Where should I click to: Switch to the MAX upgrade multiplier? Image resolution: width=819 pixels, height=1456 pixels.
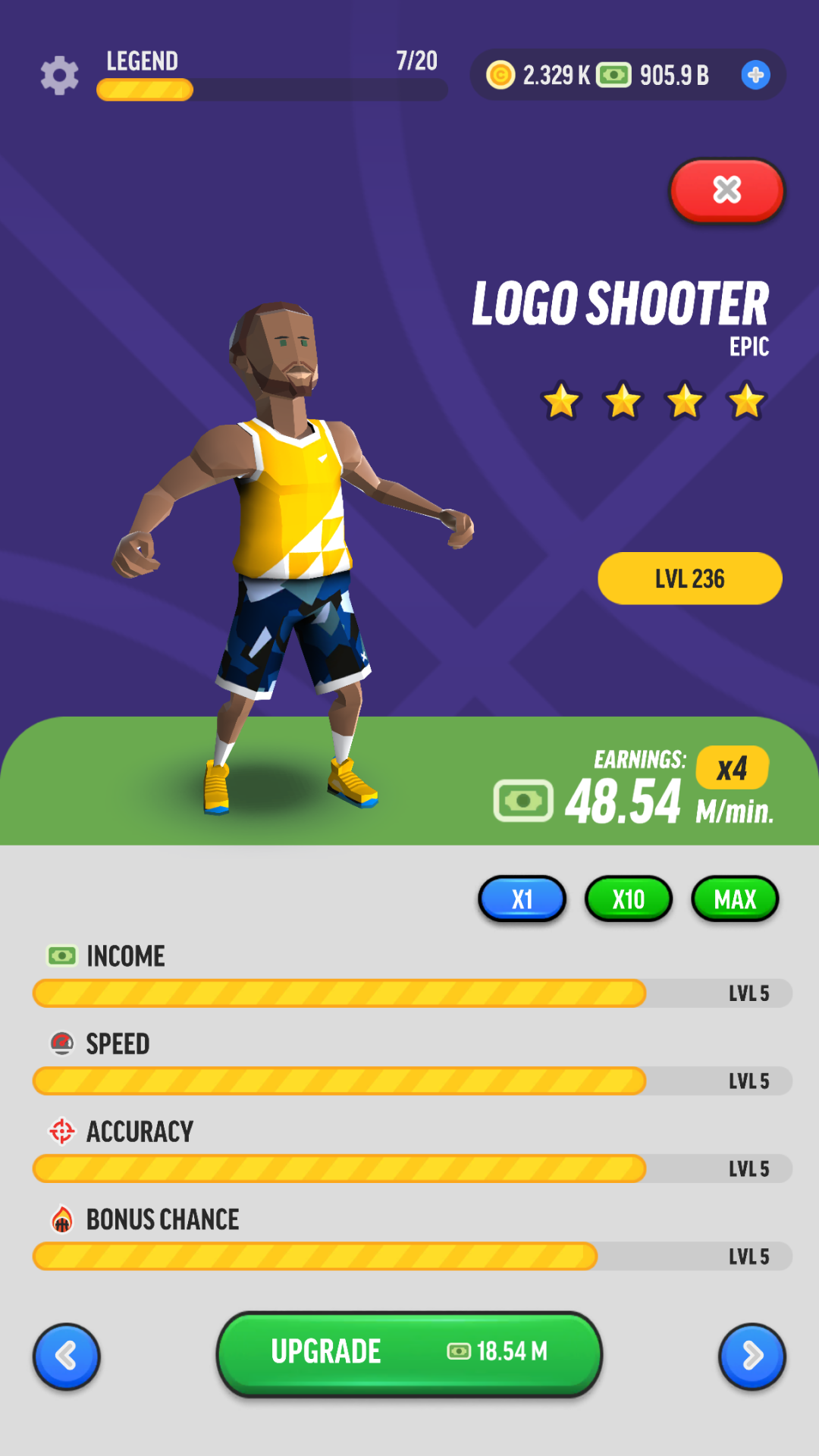[x=734, y=899]
